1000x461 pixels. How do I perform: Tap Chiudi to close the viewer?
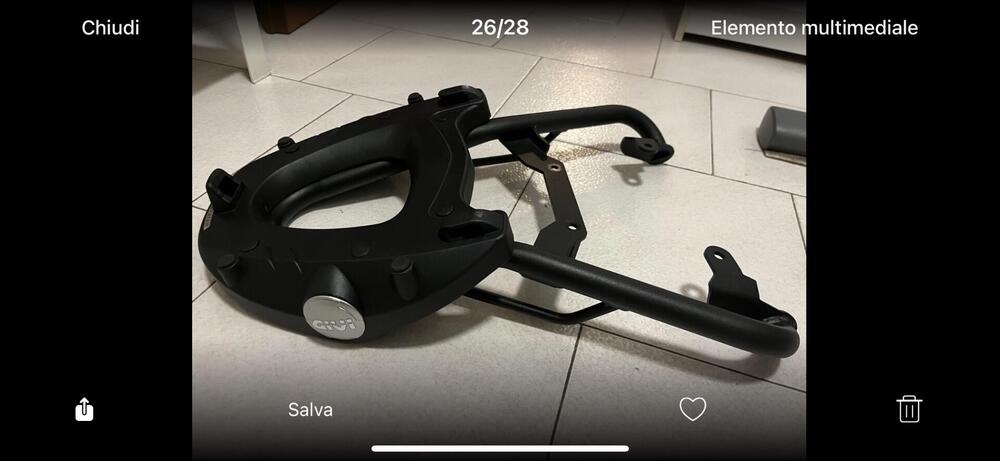pos(110,28)
